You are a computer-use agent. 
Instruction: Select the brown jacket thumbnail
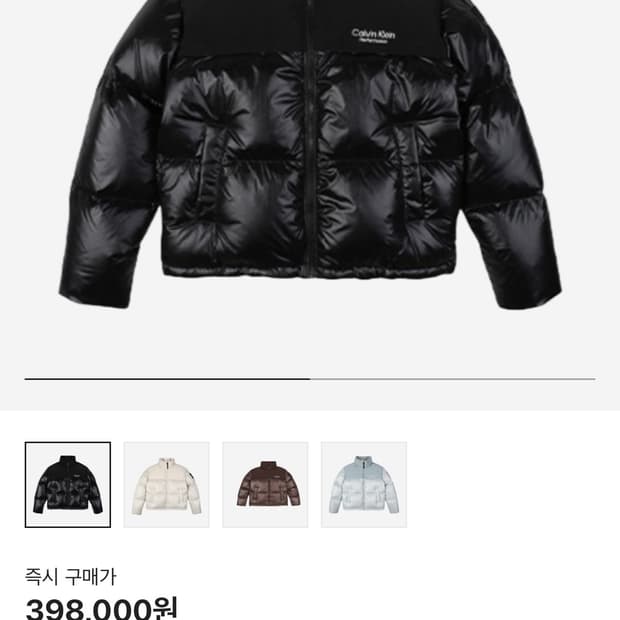[x=265, y=484]
